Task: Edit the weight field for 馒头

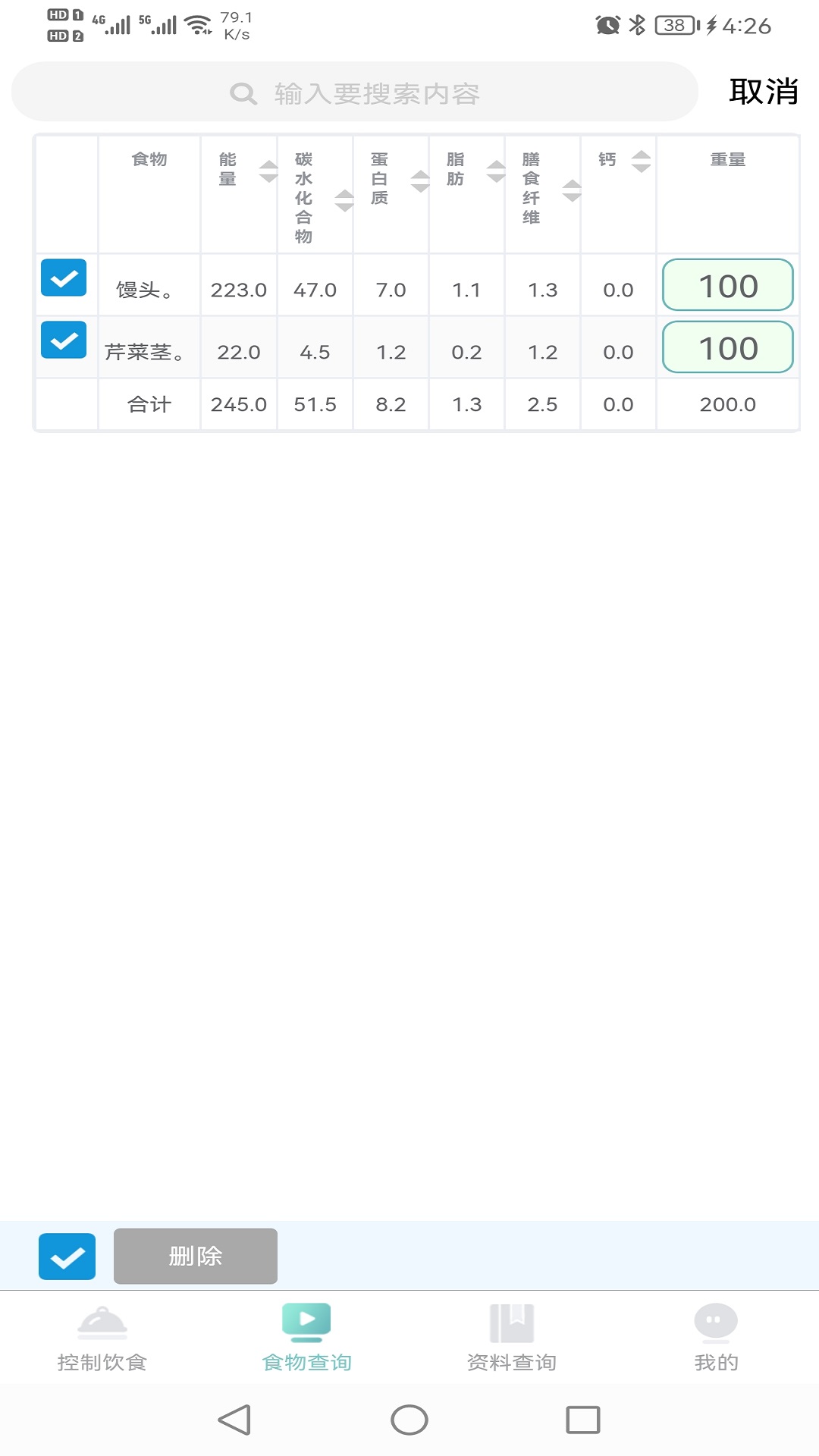Action: click(728, 285)
